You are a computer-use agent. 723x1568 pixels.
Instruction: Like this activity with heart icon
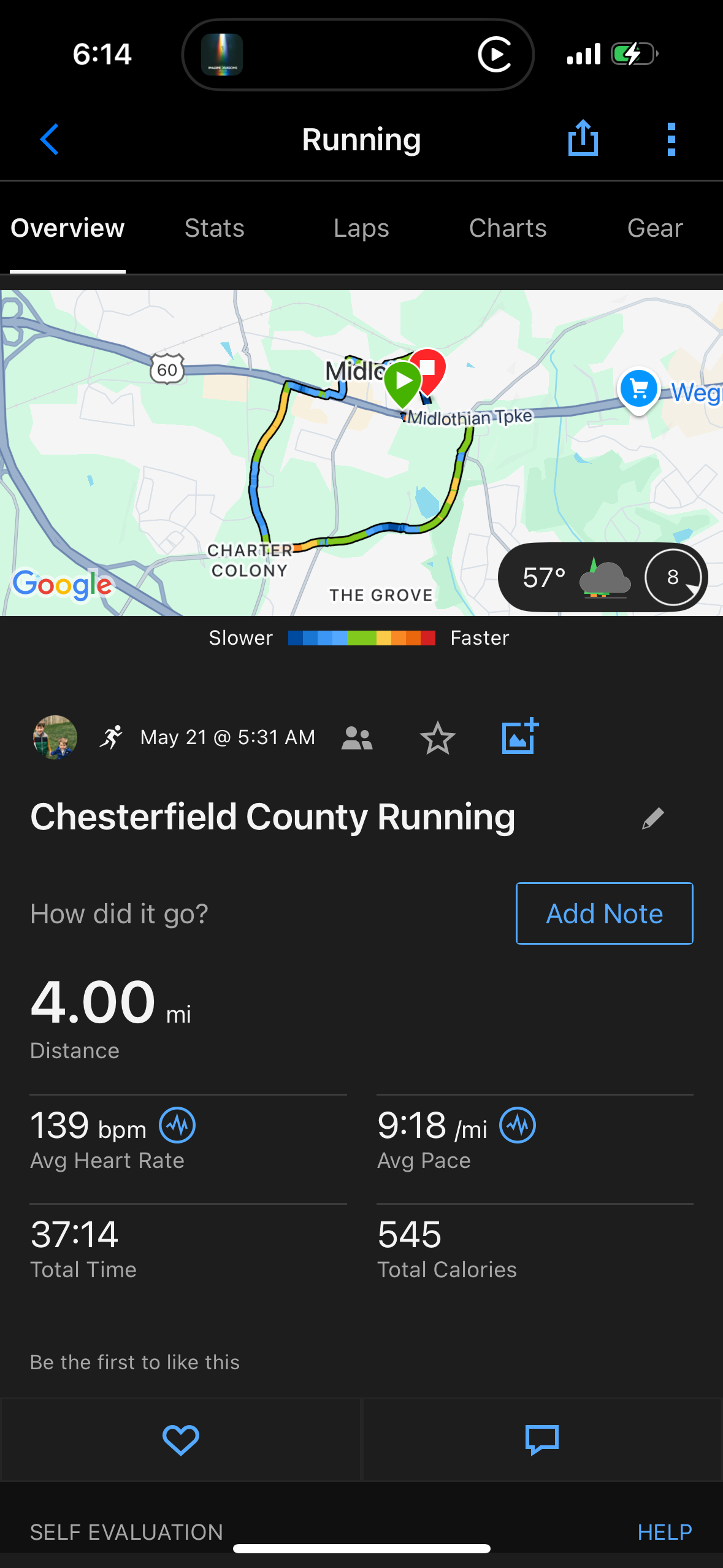180,1440
